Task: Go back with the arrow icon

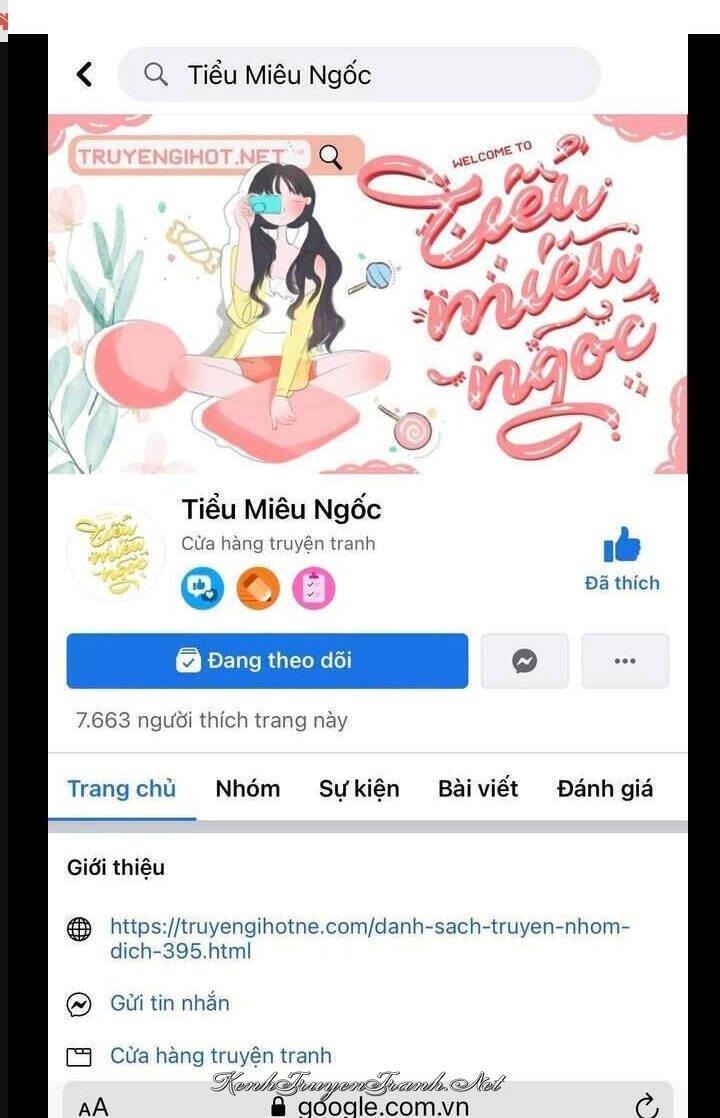Action: coord(84,74)
